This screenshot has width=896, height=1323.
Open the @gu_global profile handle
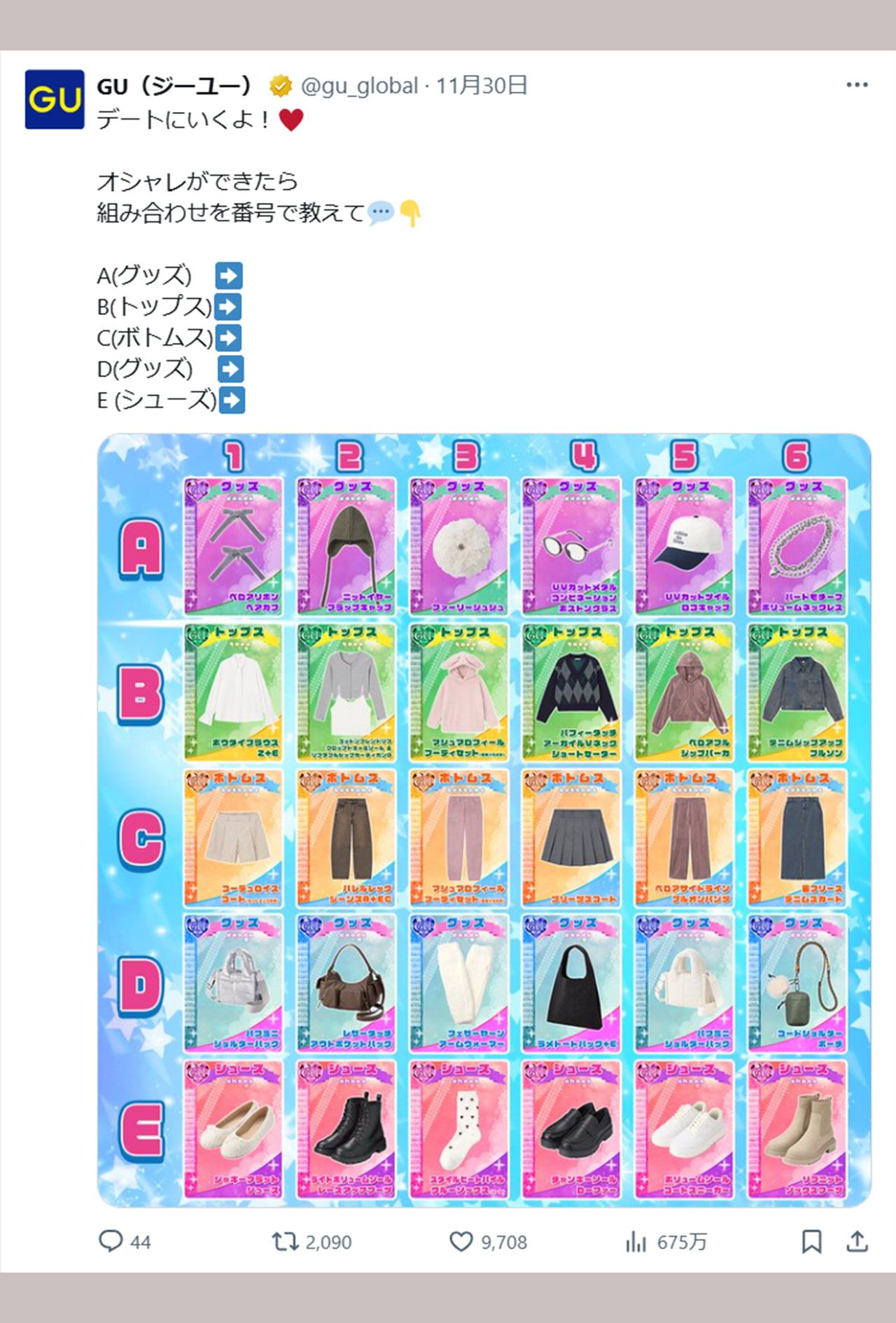(x=359, y=86)
